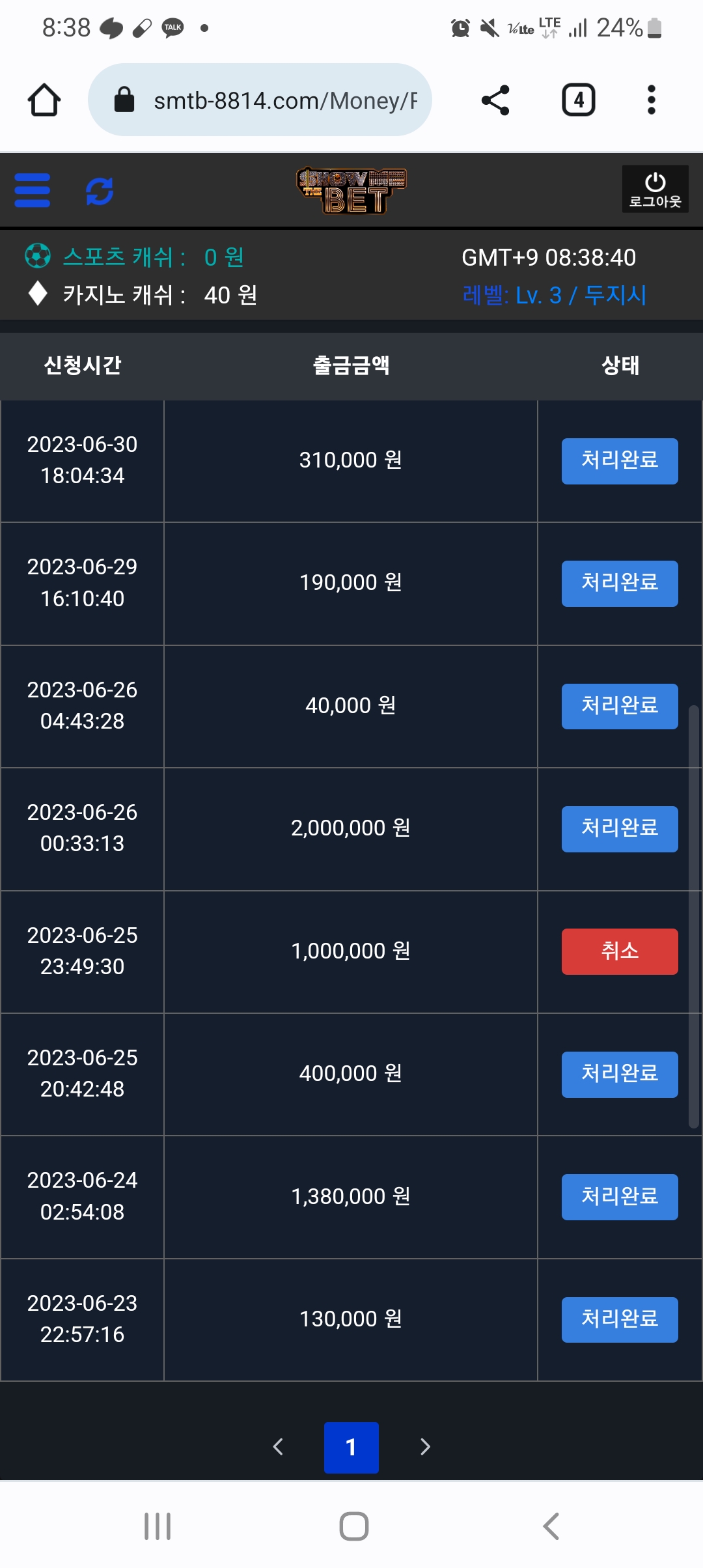Tap 처리완료 for the 130,000 원 withdrawal
Image resolution: width=703 pixels, height=1568 pixels.
click(620, 1320)
